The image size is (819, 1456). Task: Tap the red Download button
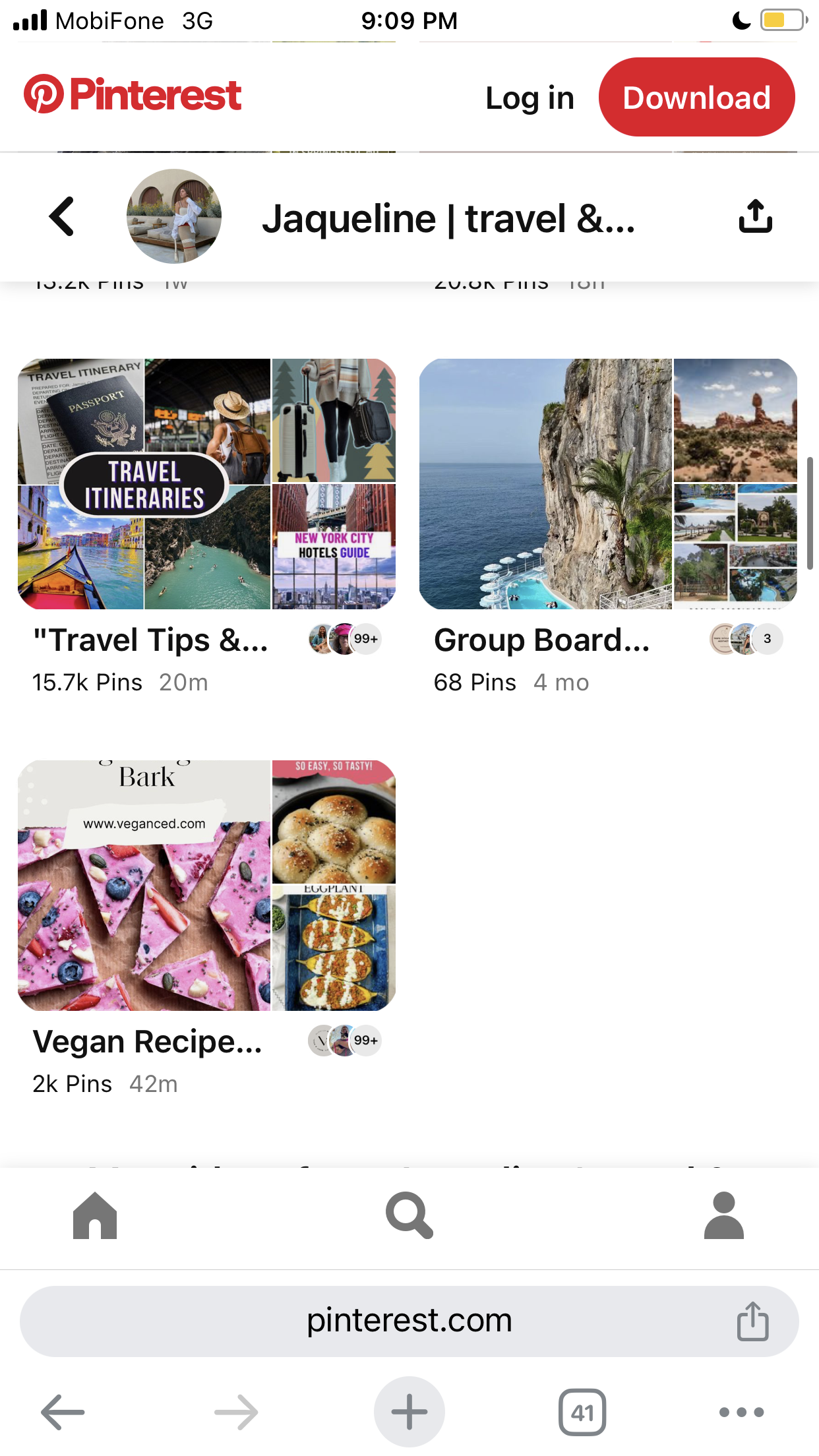[x=696, y=97]
